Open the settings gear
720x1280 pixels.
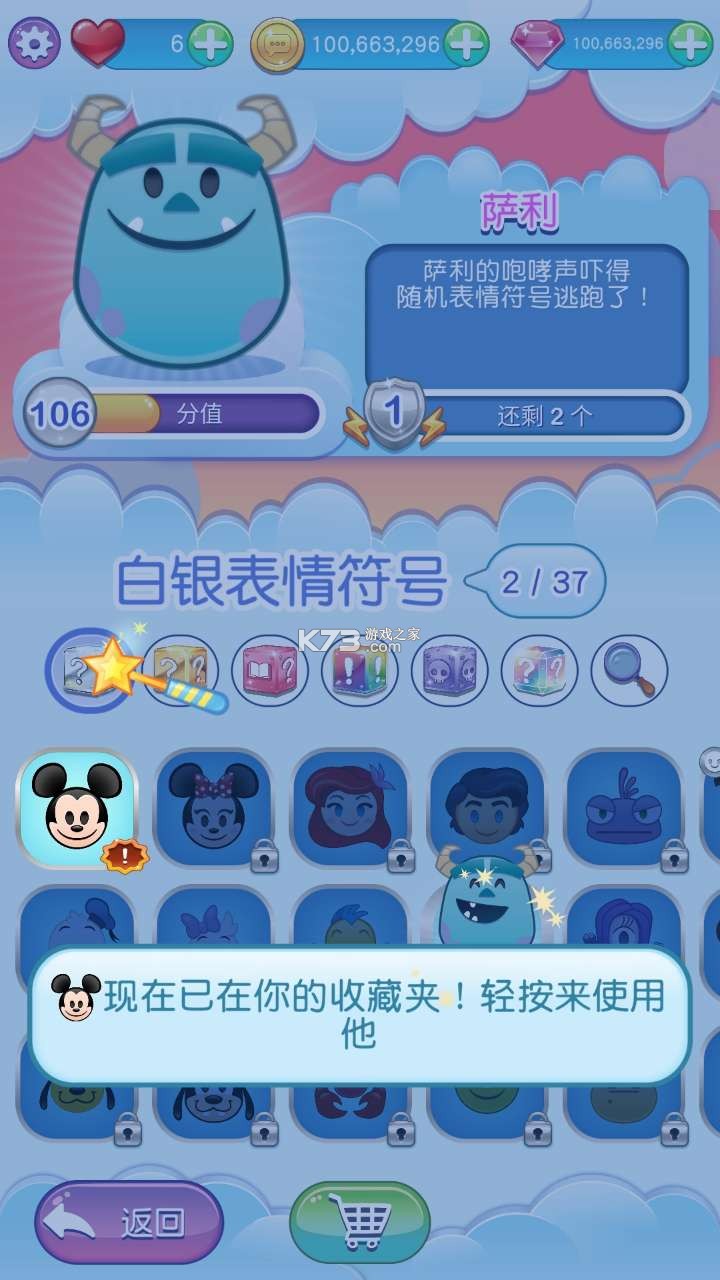point(34,43)
